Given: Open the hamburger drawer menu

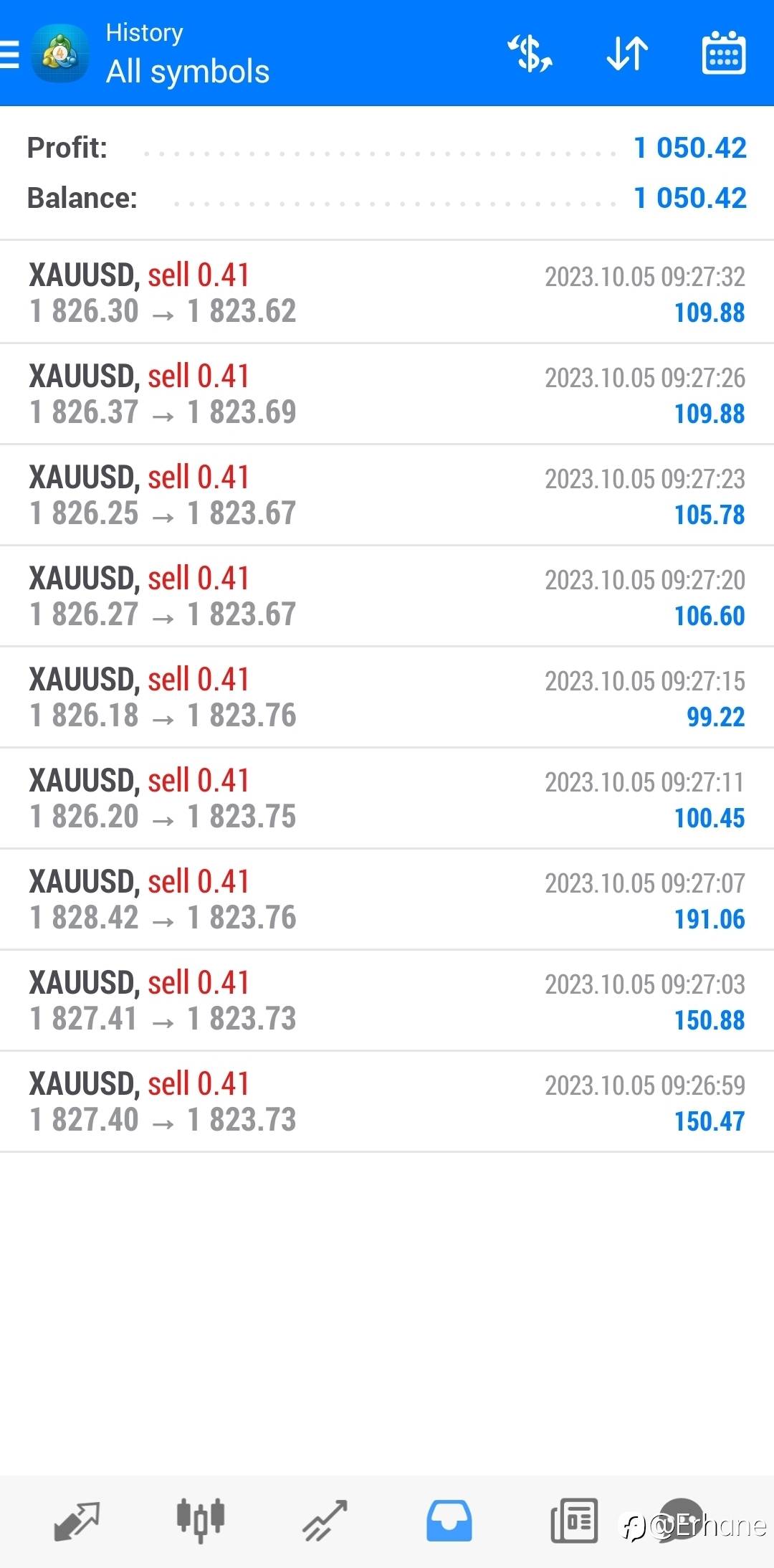Looking at the screenshot, I should click(9, 54).
